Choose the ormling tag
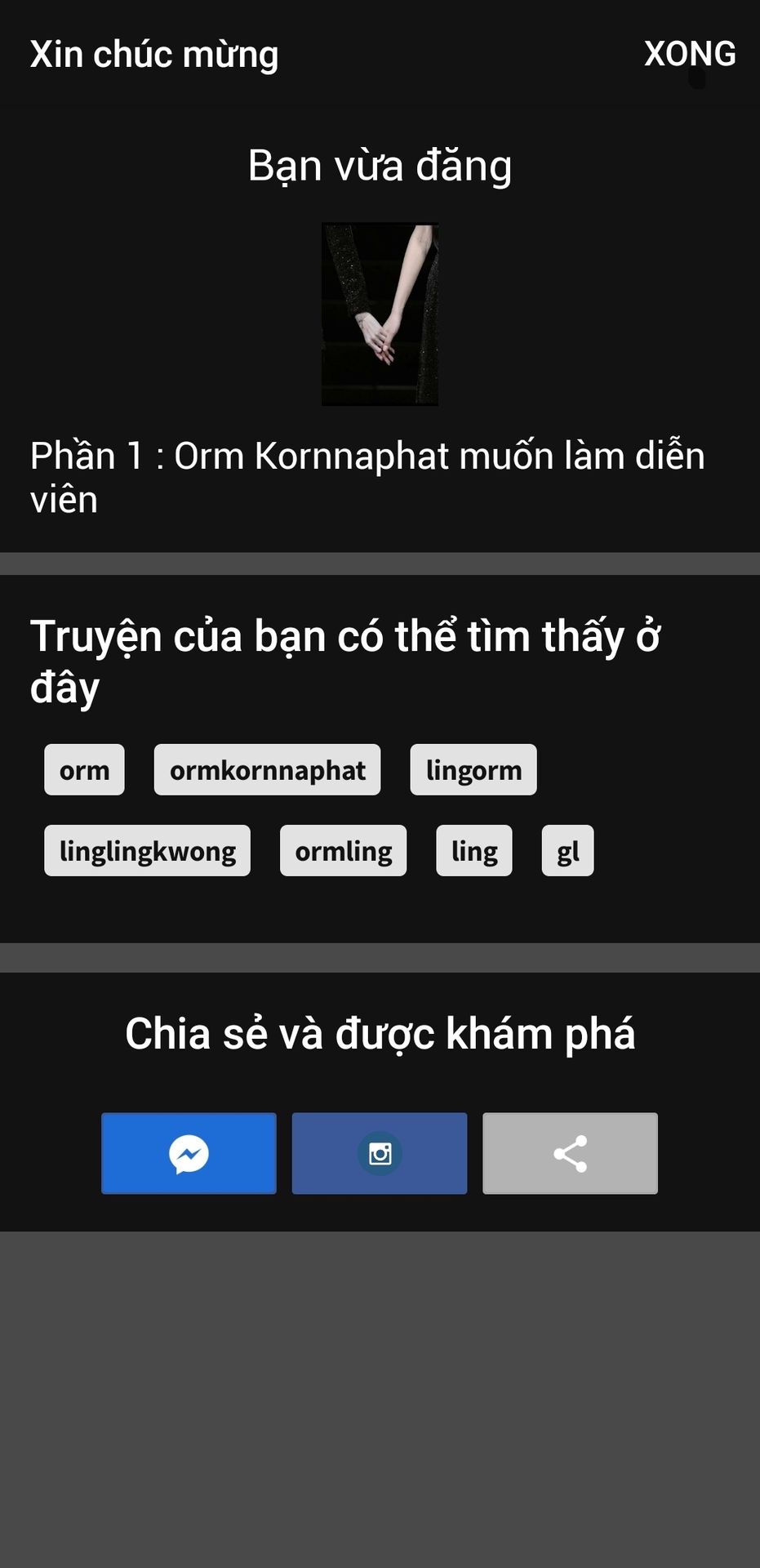 point(343,850)
